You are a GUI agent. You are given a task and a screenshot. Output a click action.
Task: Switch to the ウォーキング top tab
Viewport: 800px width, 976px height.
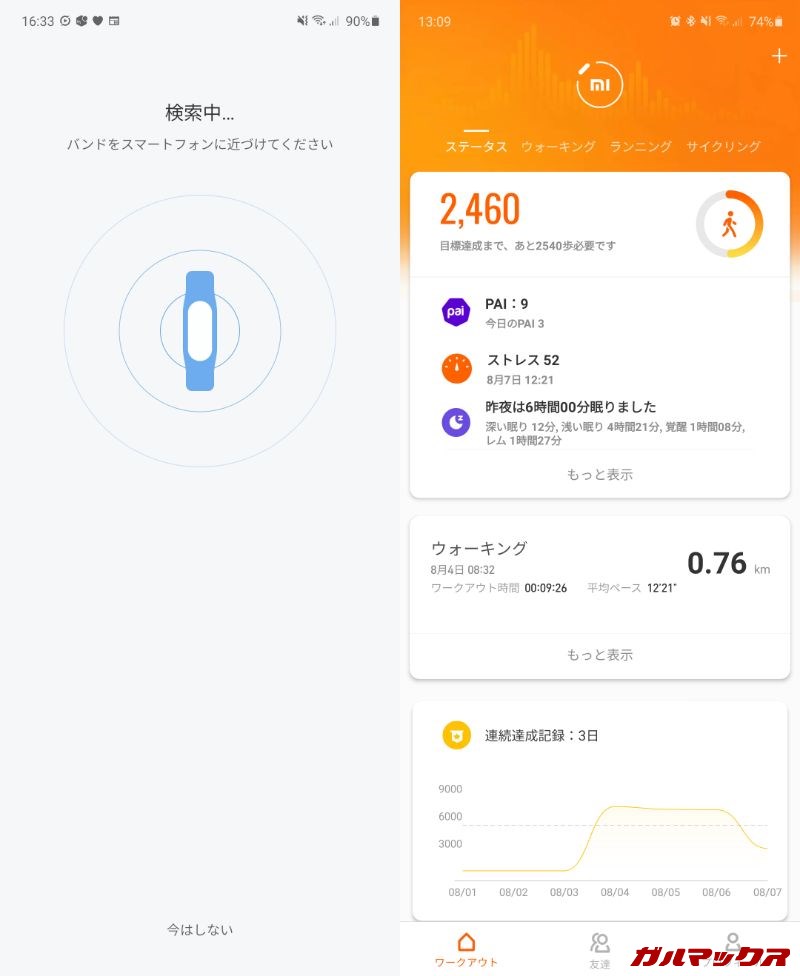click(558, 146)
